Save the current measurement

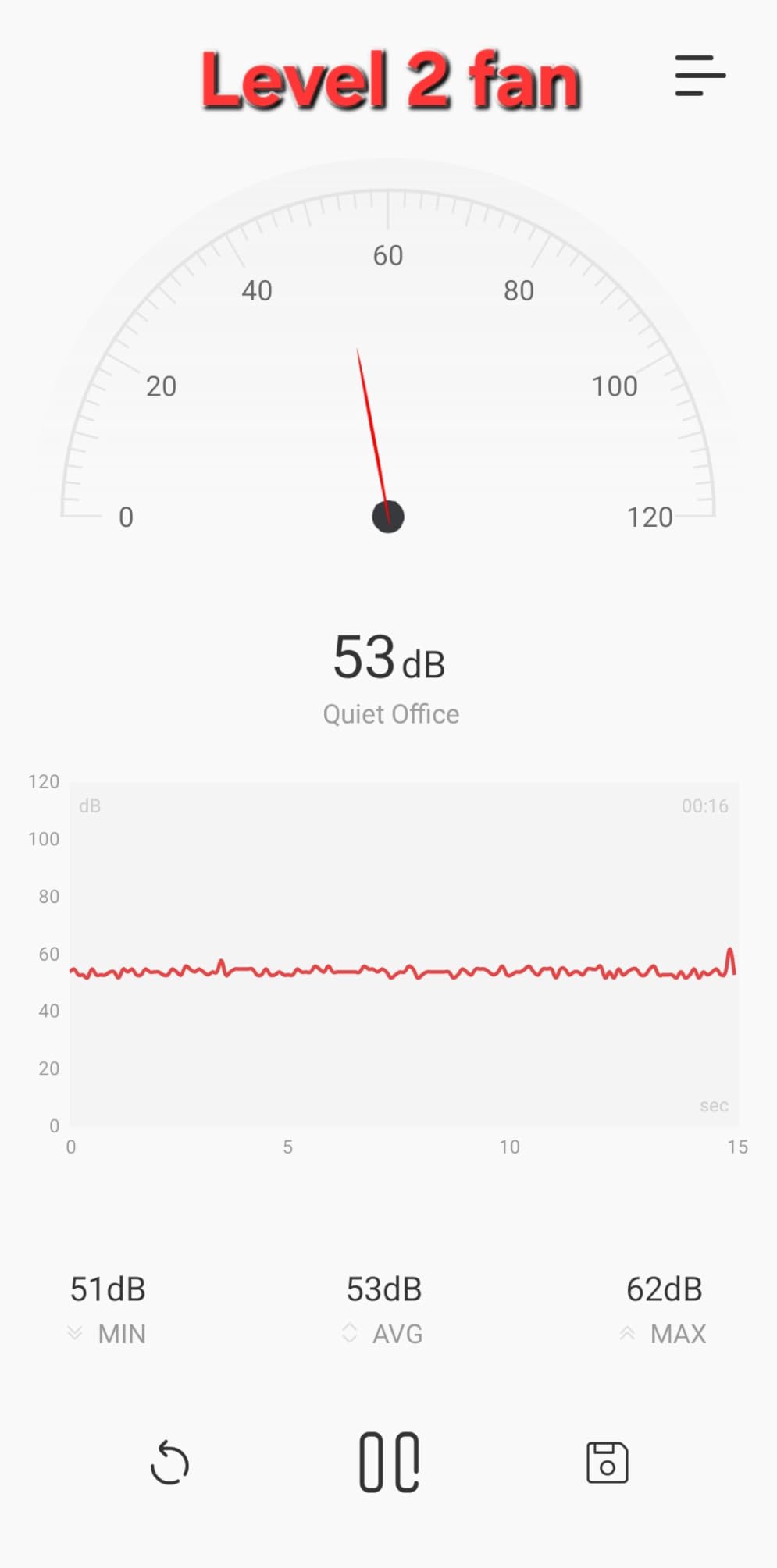click(x=607, y=1463)
